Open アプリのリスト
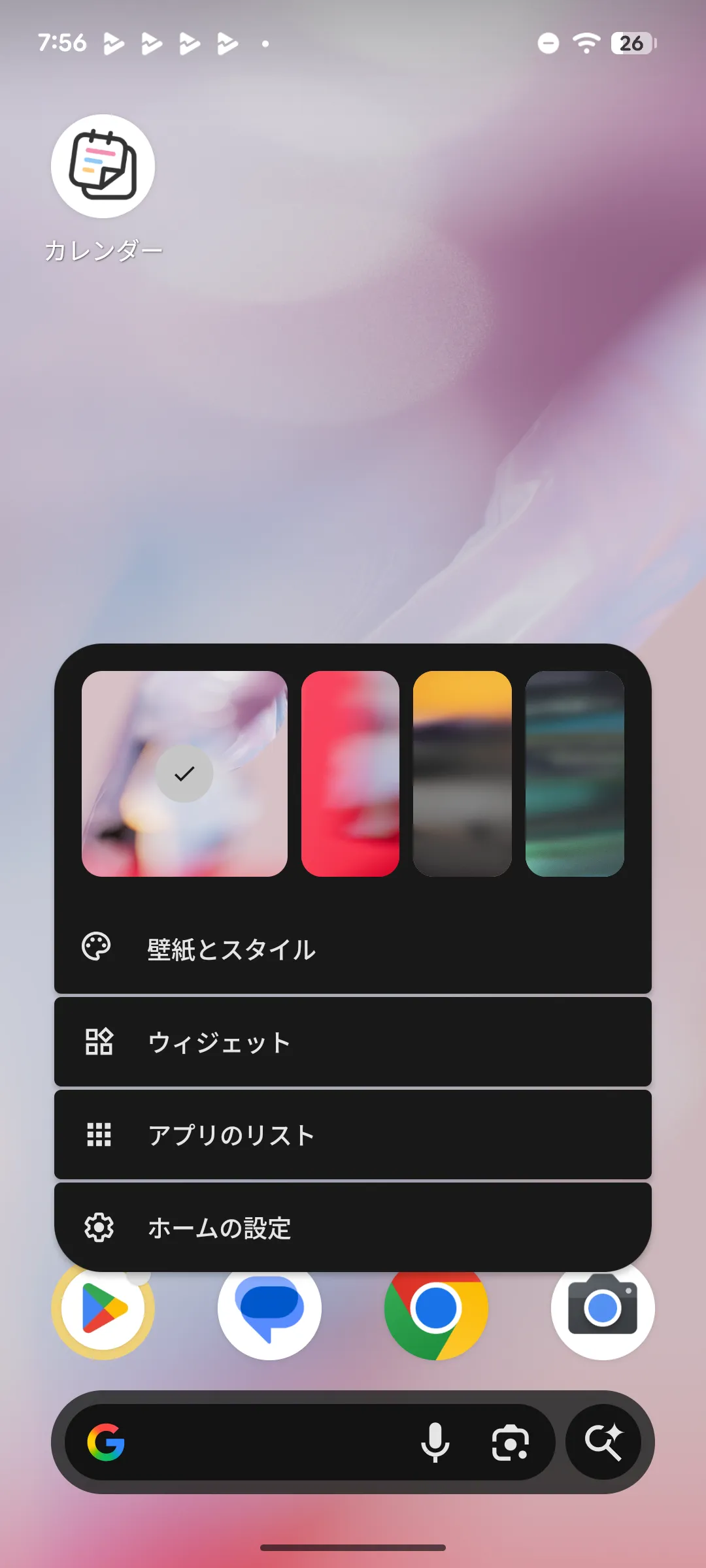 [353, 1135]
